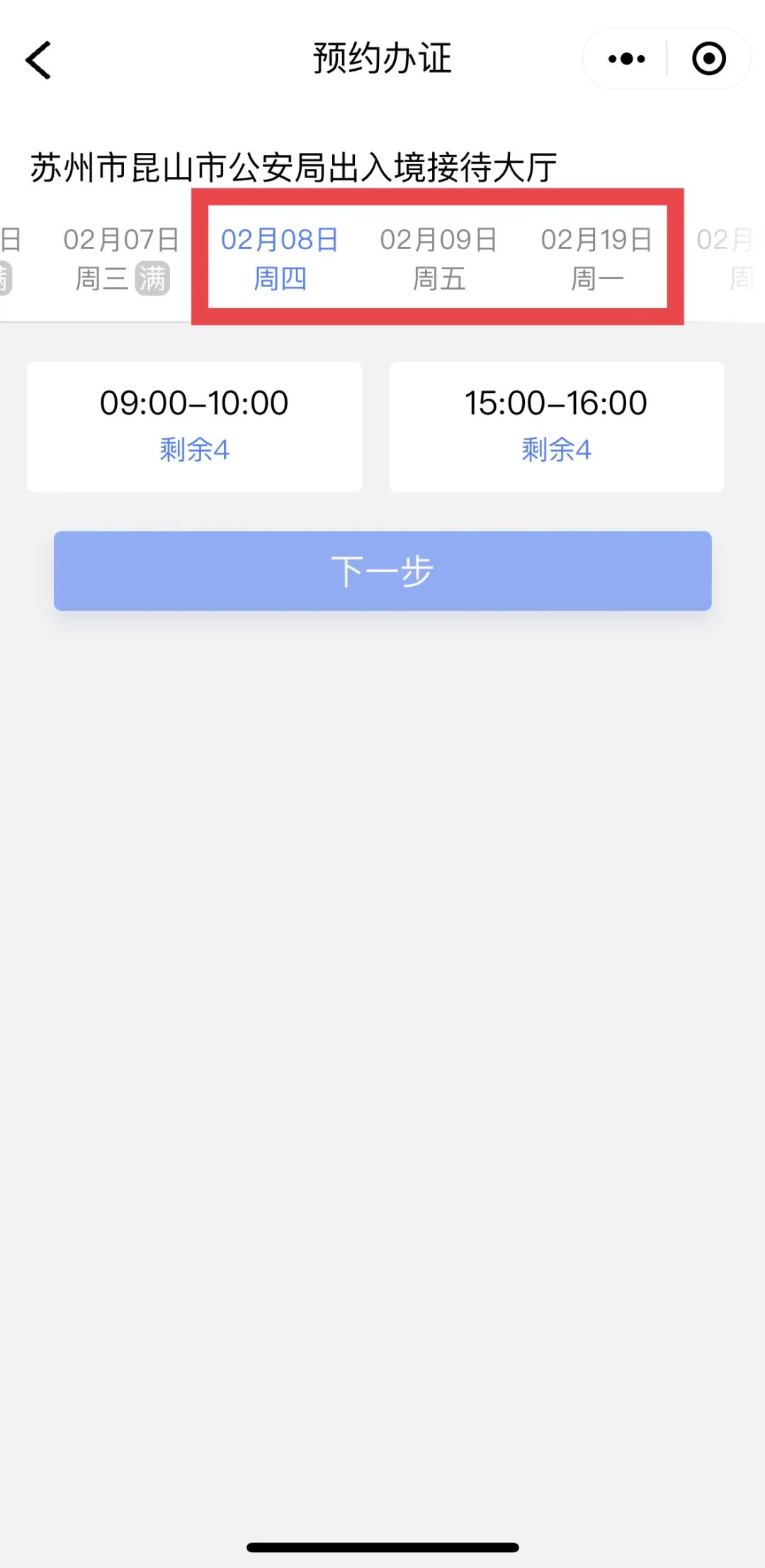
Task: Tap the 苏州市昆山市公安局出入境接待大厅 venue name
Action: [292, 164]
